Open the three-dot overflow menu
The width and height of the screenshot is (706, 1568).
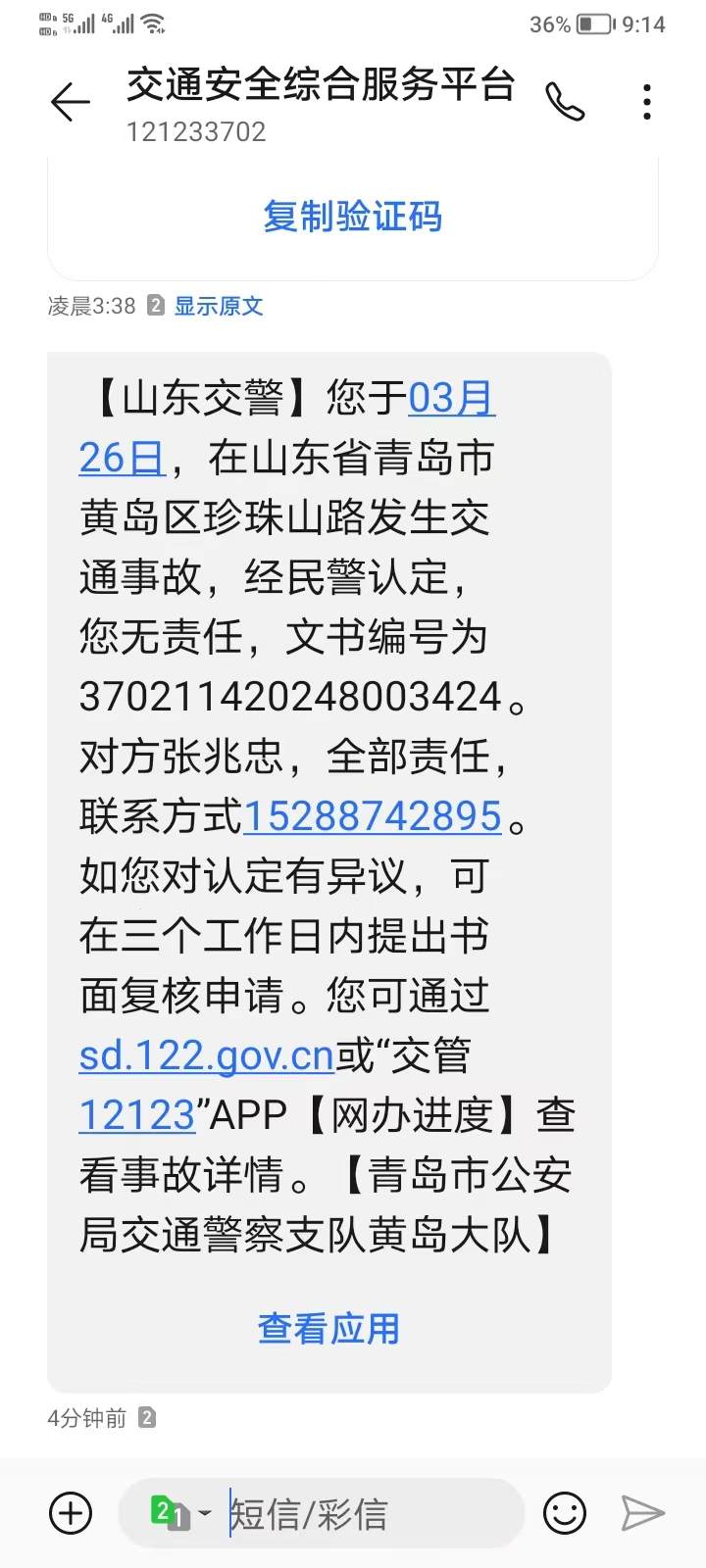[x=647, y=102]
